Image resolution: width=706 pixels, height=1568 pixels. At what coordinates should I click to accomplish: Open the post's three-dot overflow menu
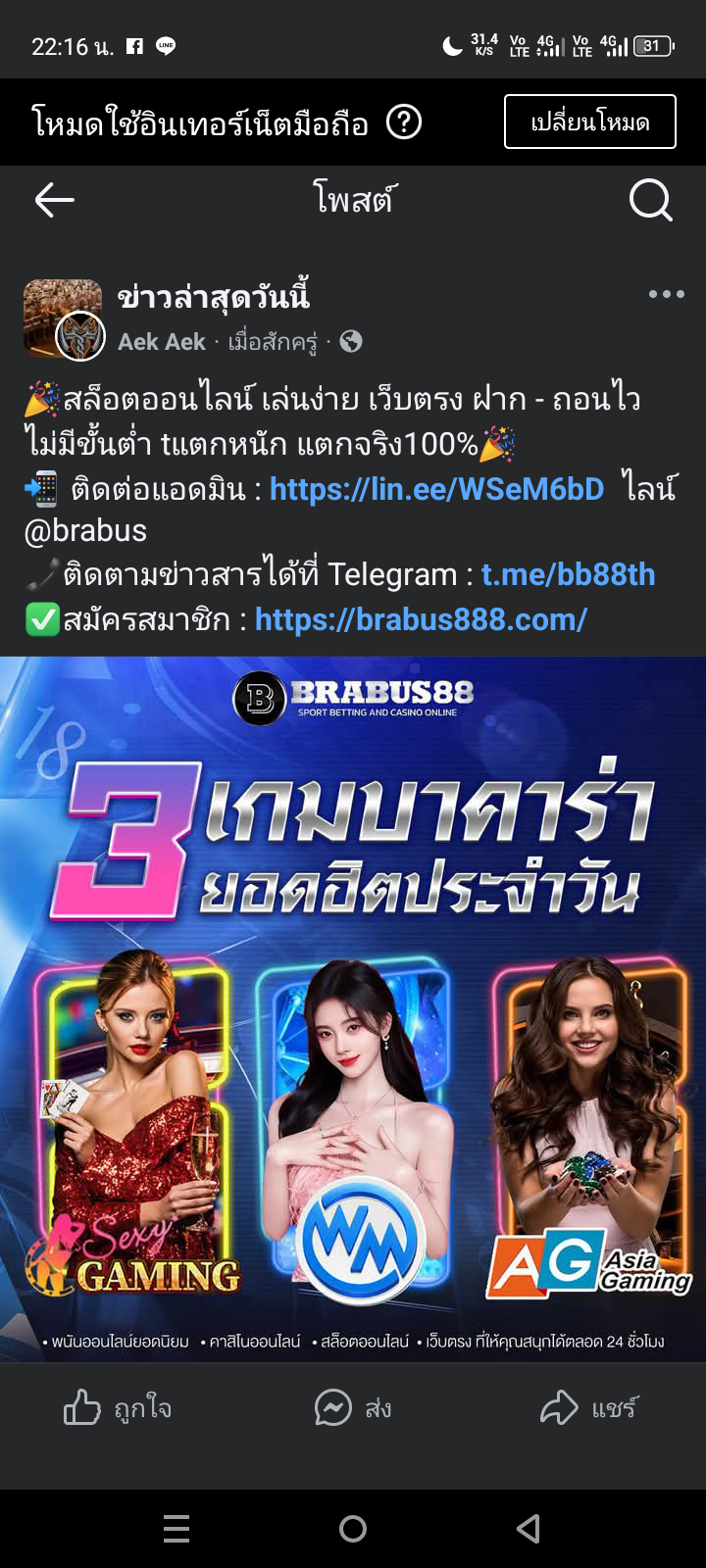click(666, 294)
